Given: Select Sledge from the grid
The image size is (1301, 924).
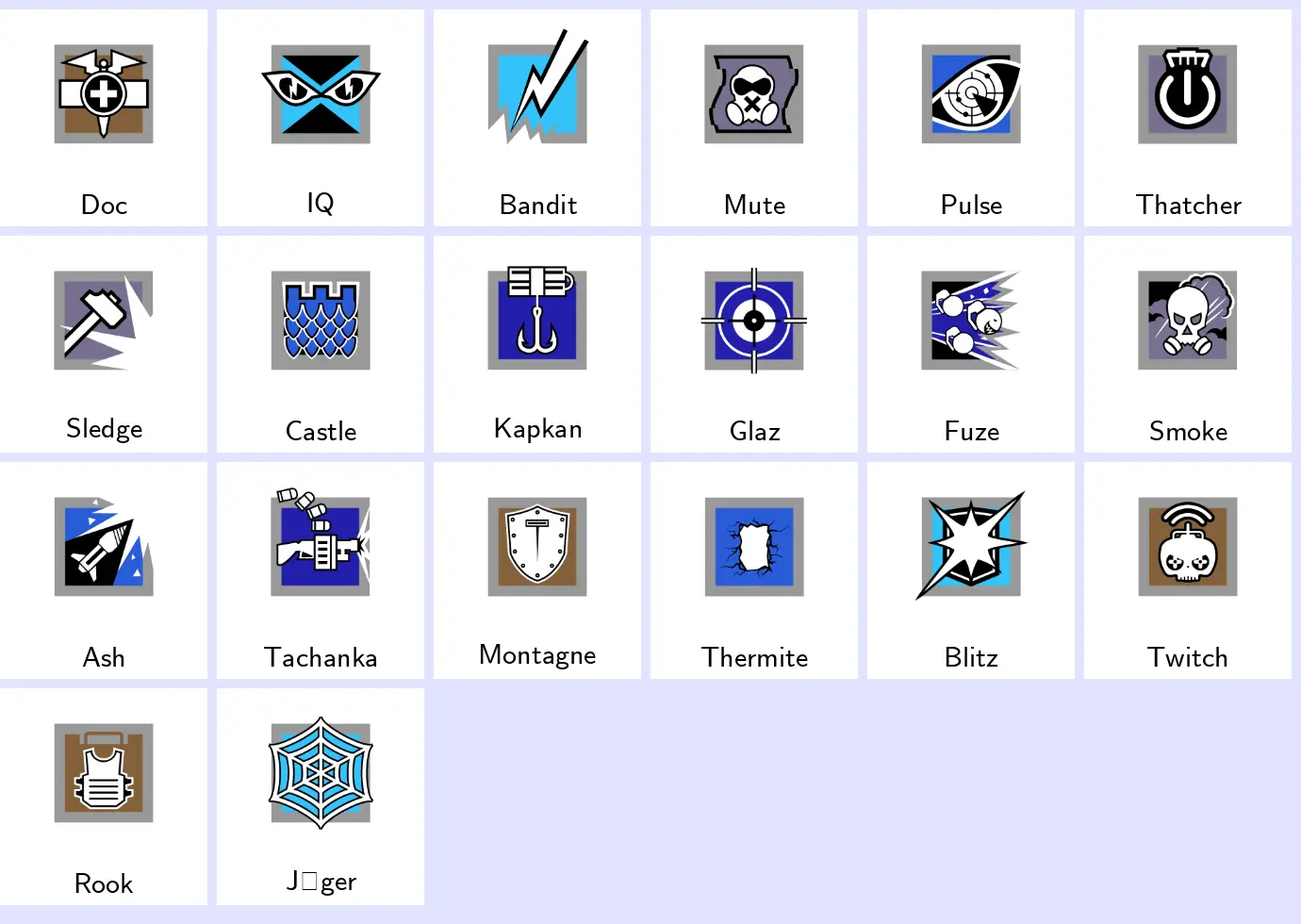Looking at the screenshot, I should click(104, 344).
